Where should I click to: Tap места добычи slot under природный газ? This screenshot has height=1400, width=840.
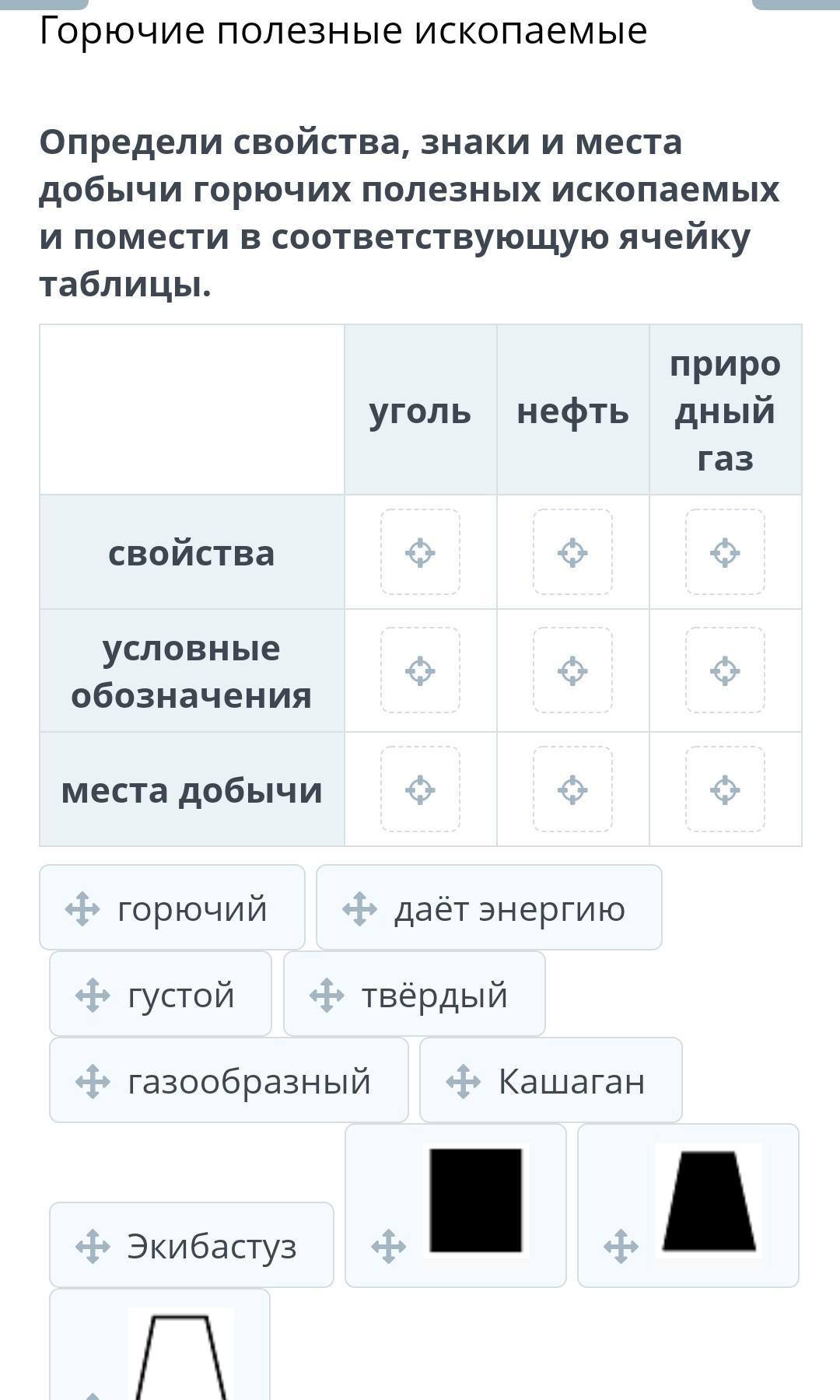pos(725,789)
